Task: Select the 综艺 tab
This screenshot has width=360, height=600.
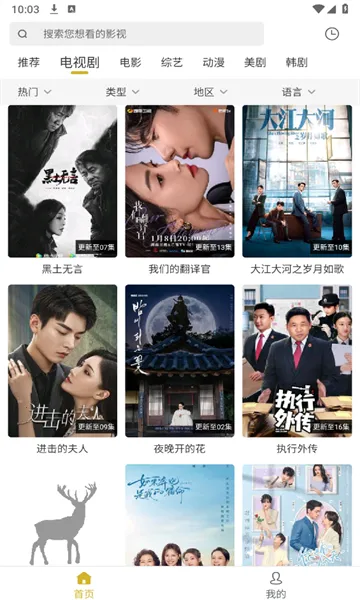Action: point(172,62)
